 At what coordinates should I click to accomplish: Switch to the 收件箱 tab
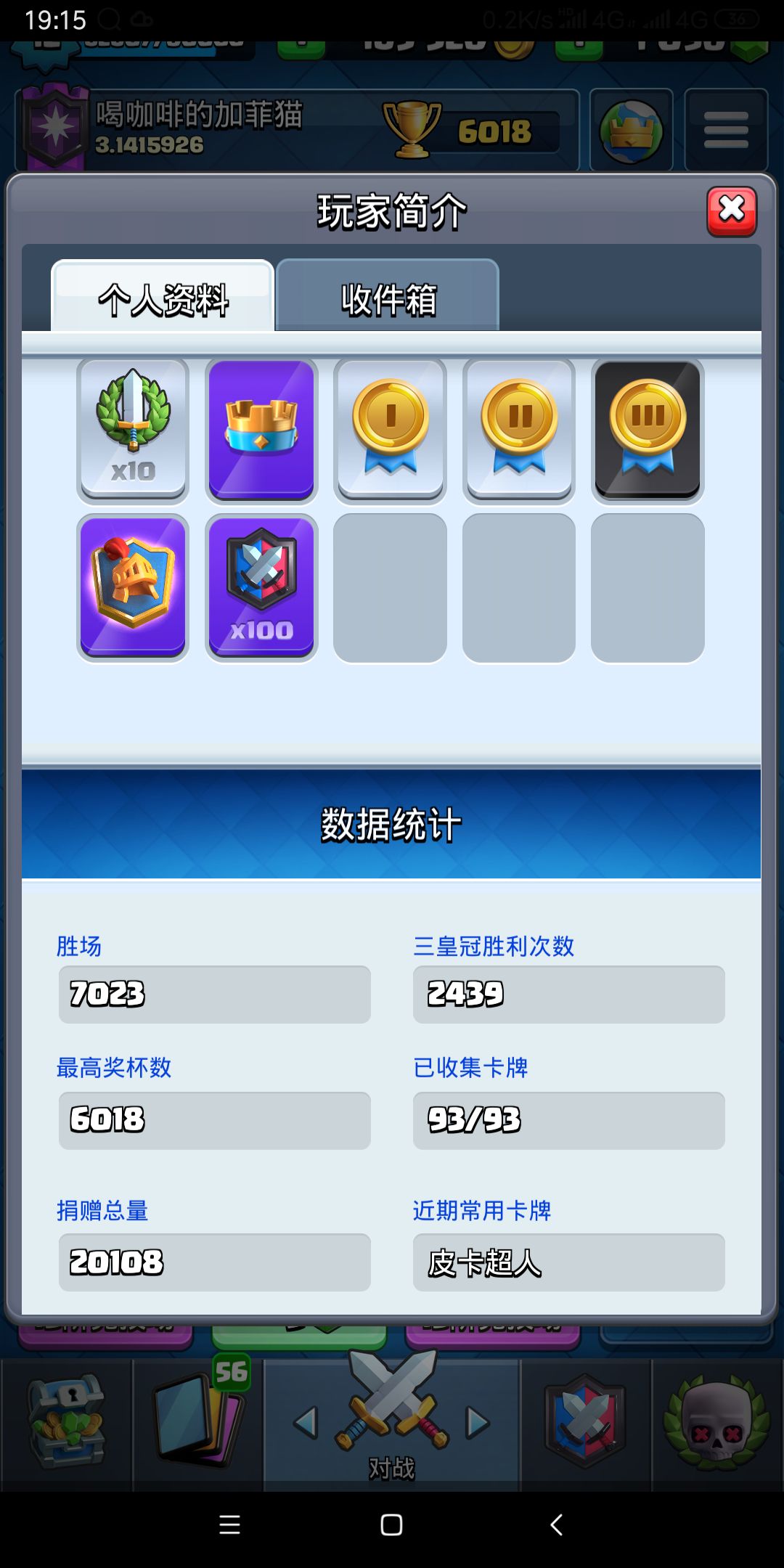389,296
